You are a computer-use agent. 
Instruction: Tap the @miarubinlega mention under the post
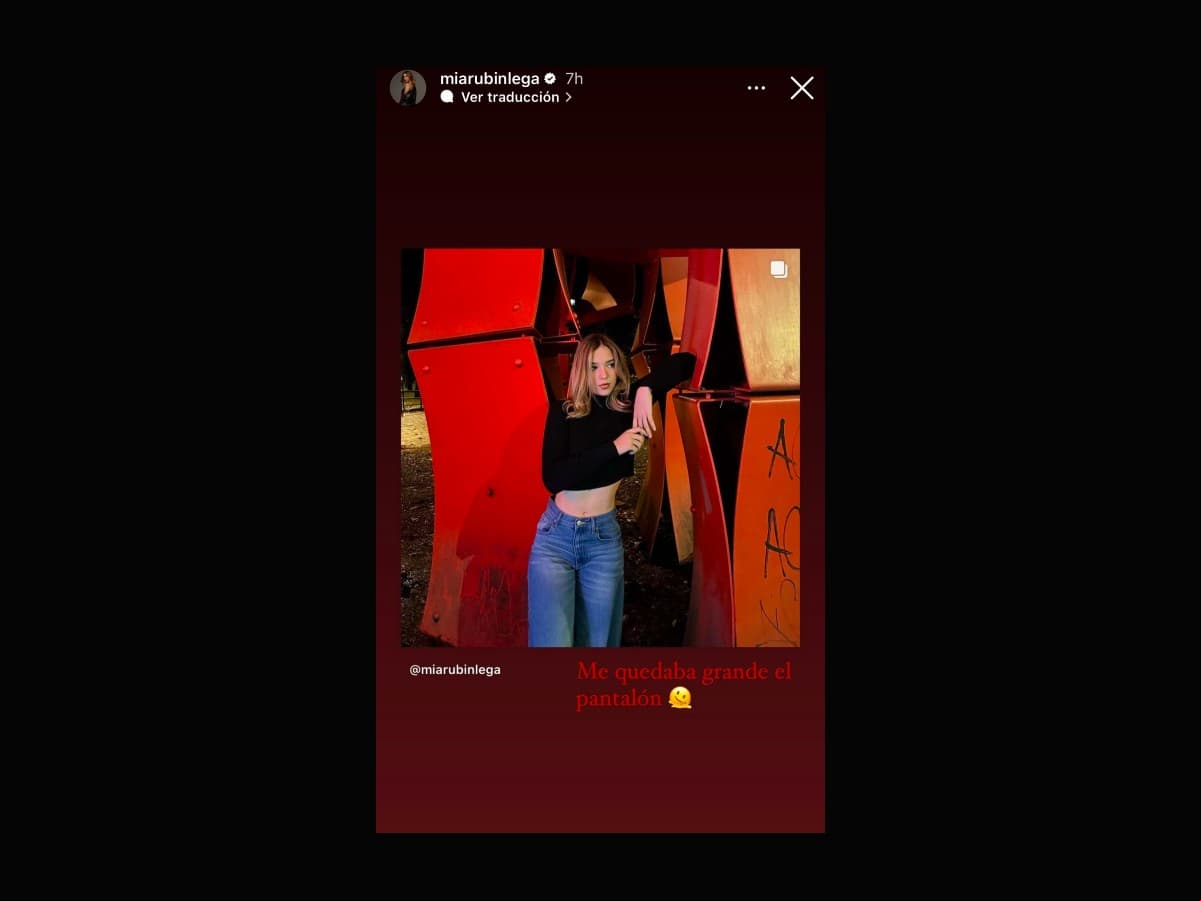click(455, 670)
